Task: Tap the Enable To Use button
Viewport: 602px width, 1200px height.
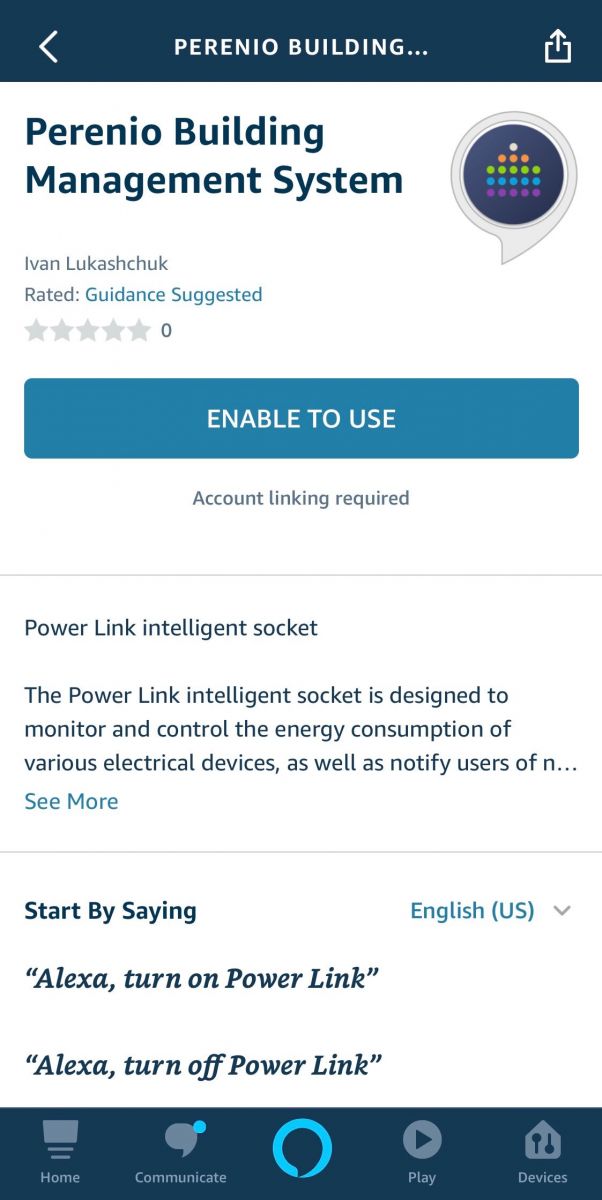Action: [301, 418]
